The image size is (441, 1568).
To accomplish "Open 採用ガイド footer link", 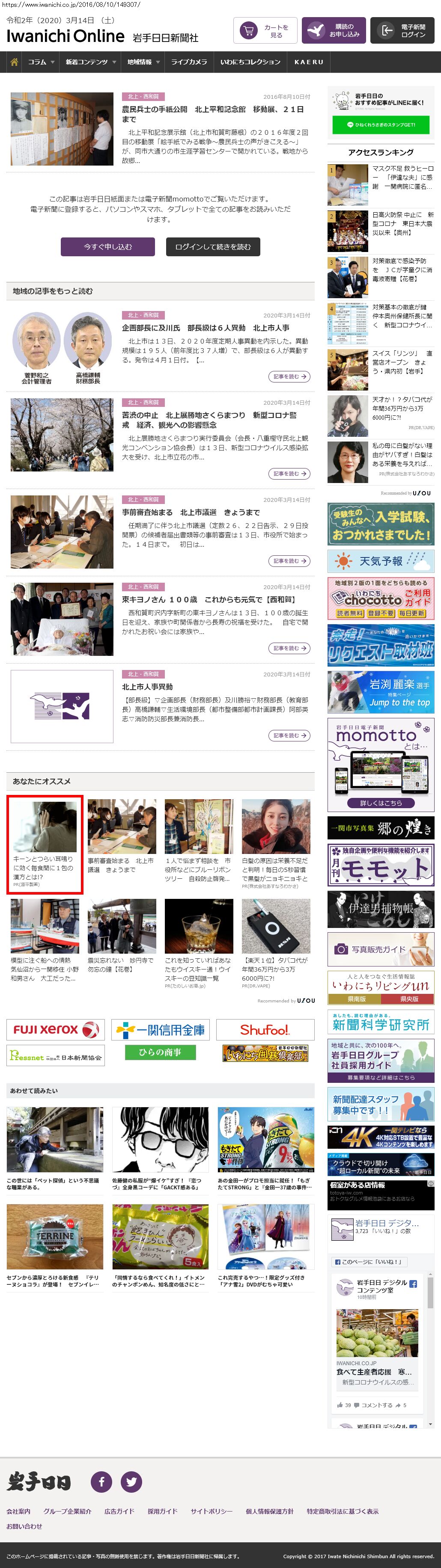I will (162, 1511).
